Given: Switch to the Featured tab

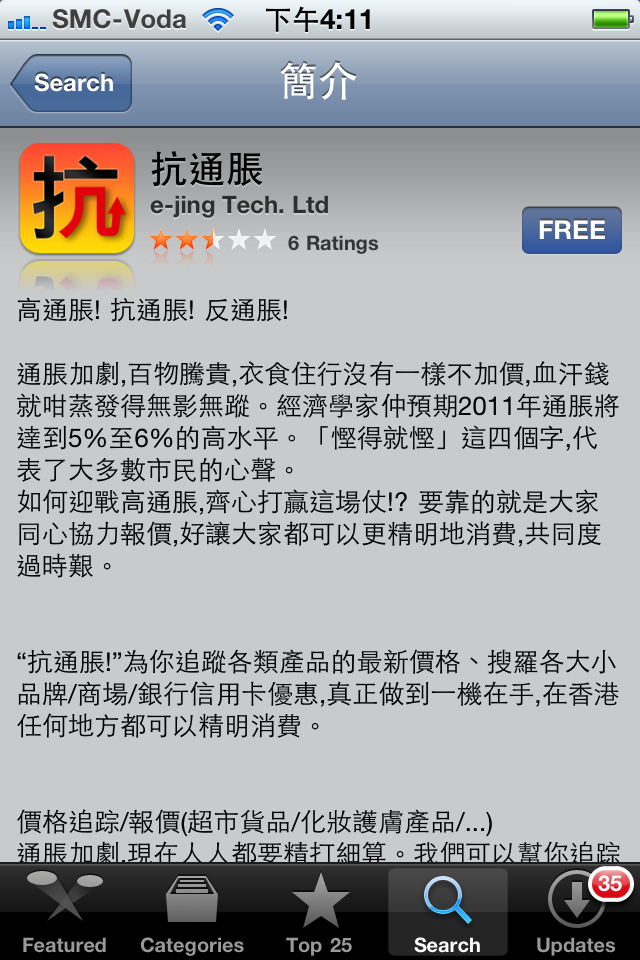Looking at the screenshot, I should [64, 913].
